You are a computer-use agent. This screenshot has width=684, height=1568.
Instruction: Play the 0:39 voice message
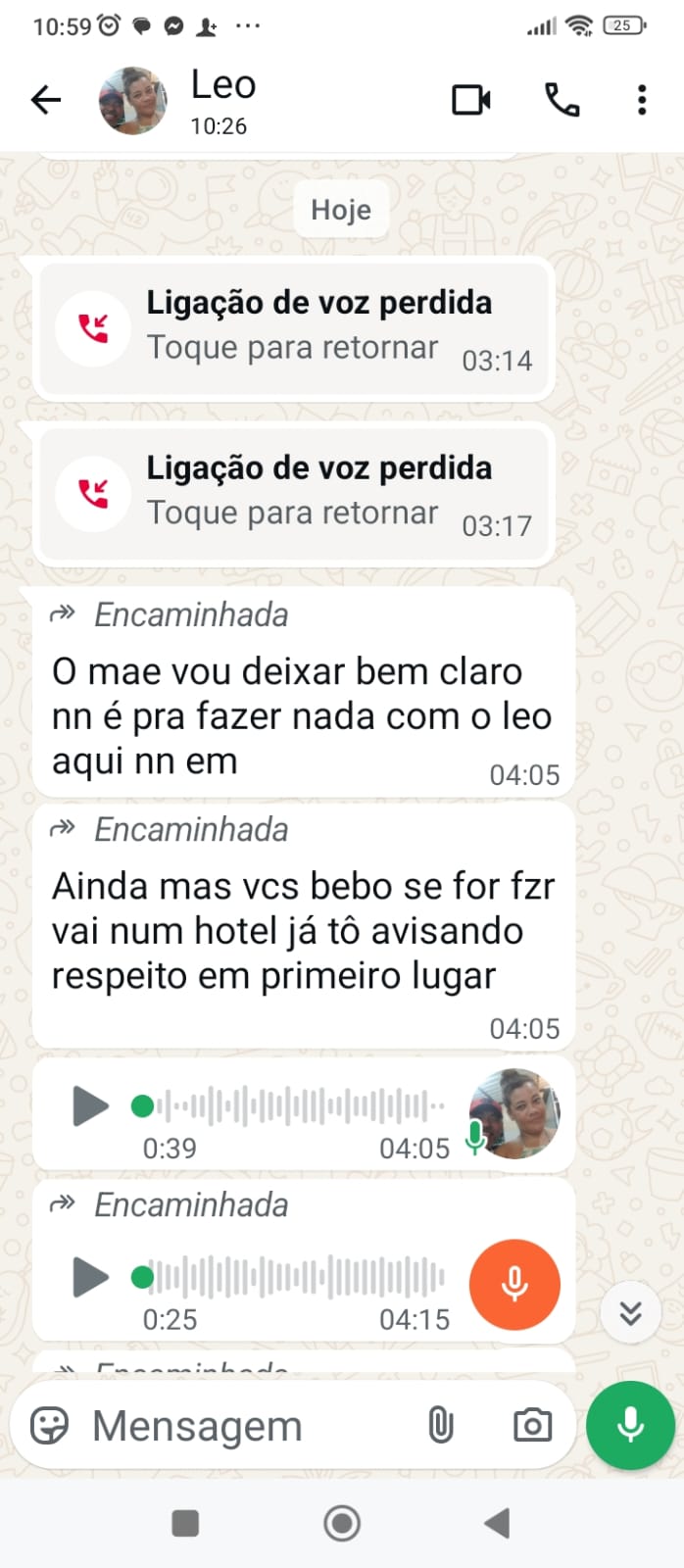[x=91, y=1106]
